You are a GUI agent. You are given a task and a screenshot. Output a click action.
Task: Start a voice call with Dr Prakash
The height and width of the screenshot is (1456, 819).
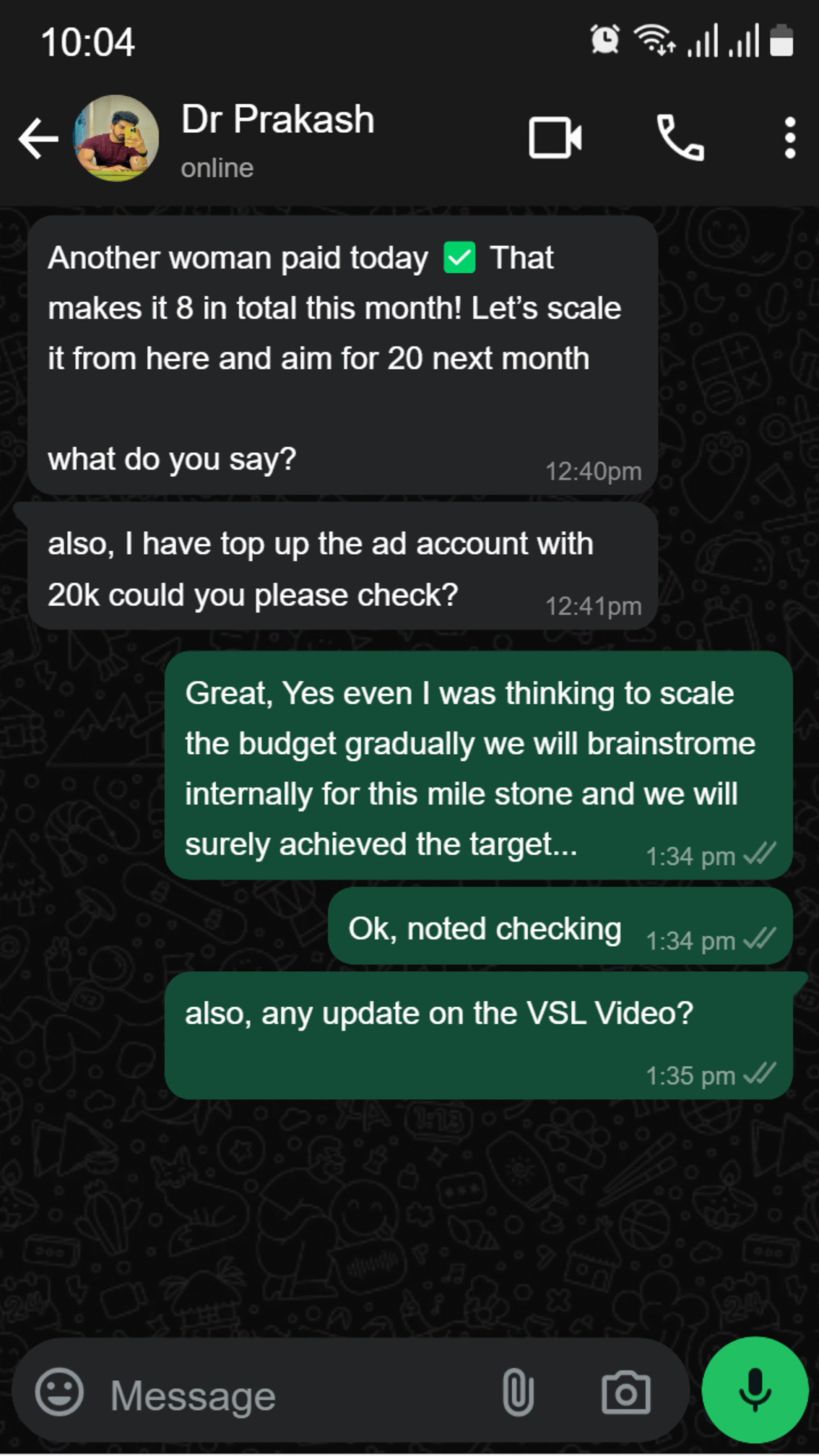(x=680, y=138)
